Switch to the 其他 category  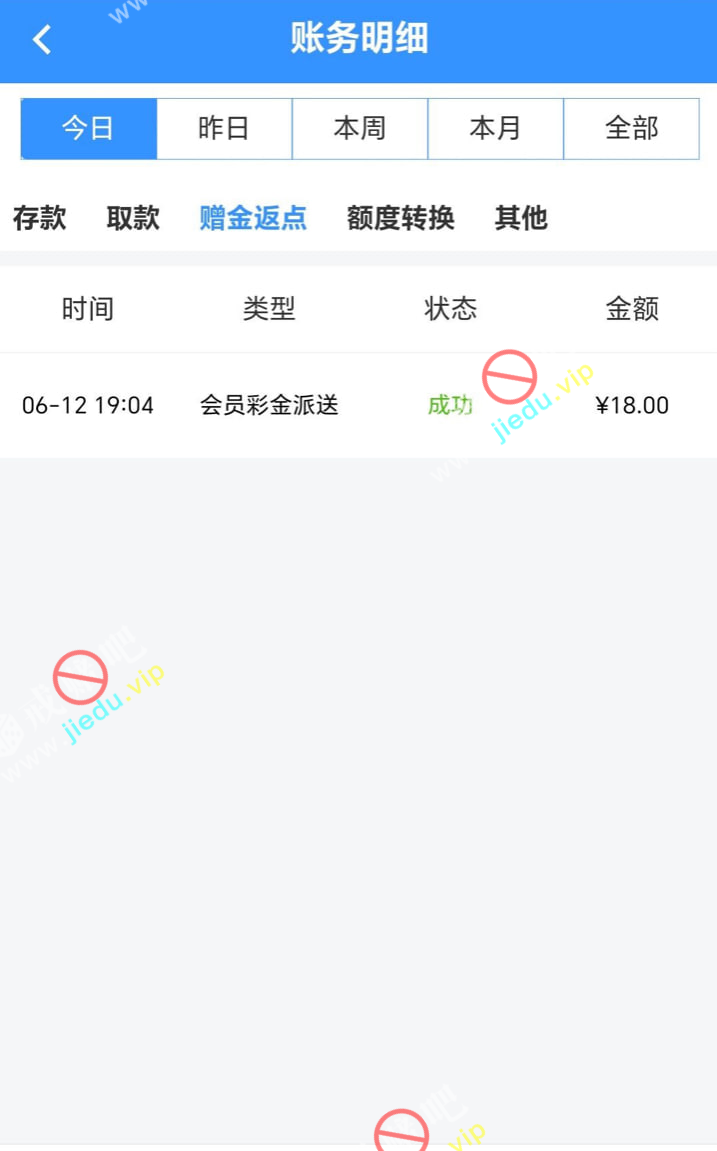521,218
